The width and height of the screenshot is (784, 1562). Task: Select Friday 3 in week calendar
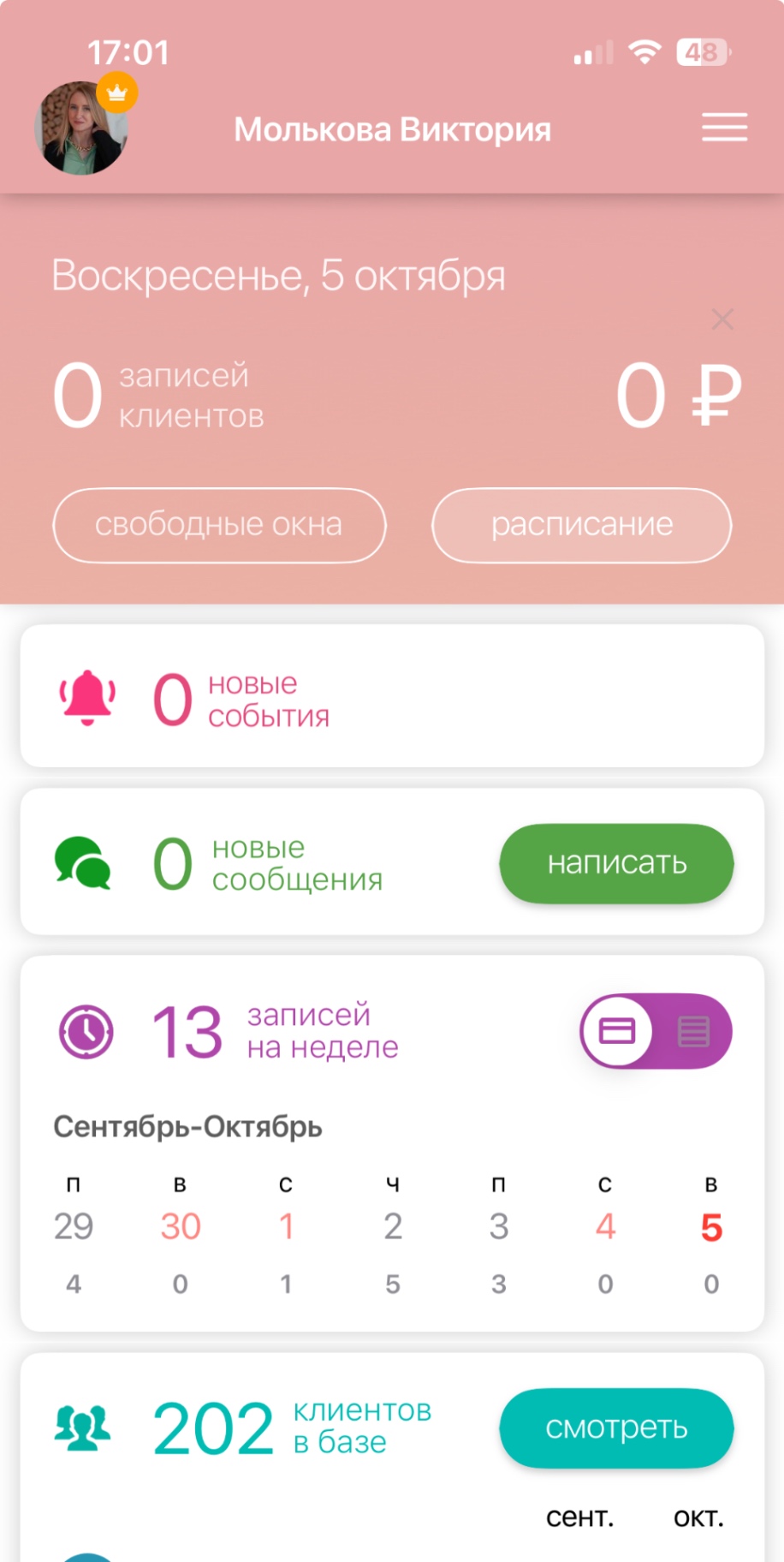click(x=499, y=1227)
